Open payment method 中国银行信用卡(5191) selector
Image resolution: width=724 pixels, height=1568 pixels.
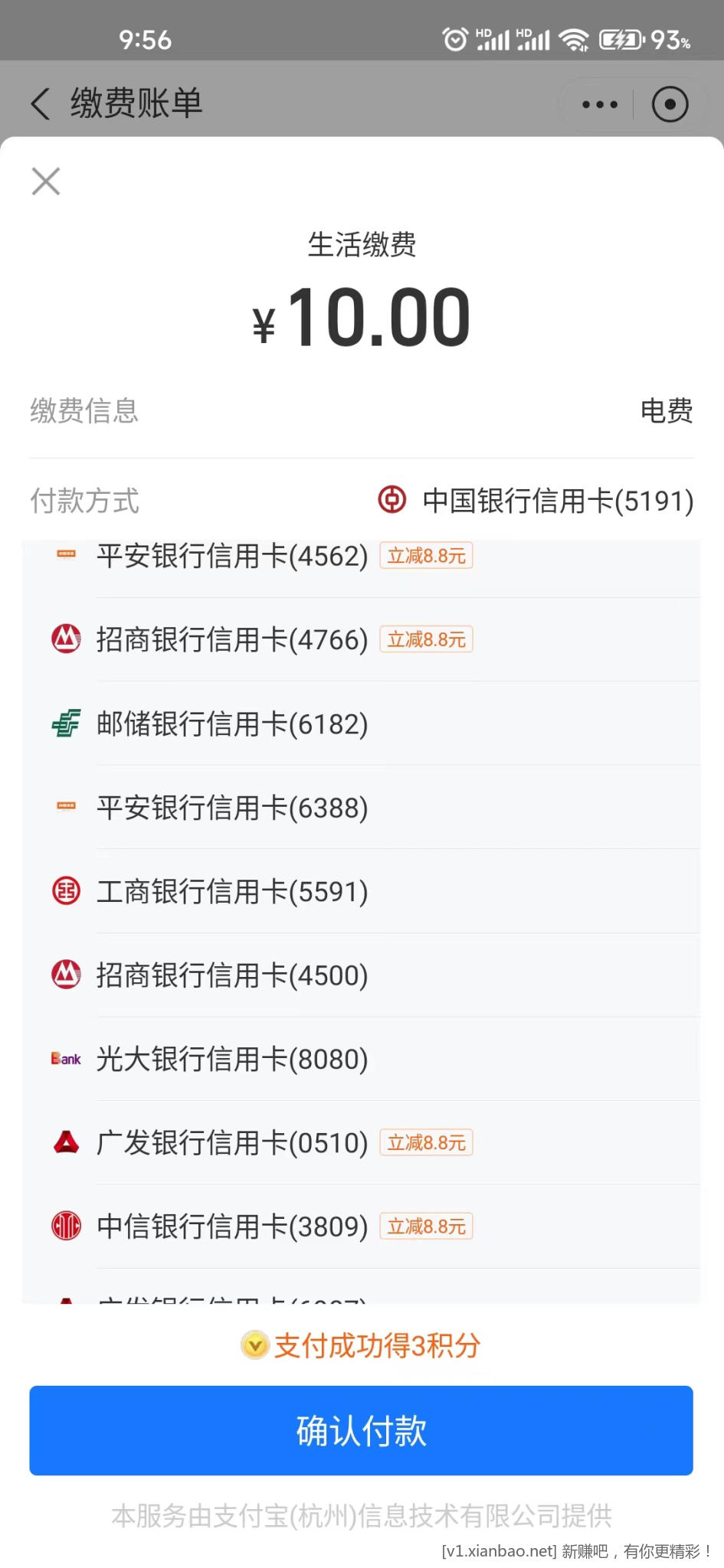[536, 501]
